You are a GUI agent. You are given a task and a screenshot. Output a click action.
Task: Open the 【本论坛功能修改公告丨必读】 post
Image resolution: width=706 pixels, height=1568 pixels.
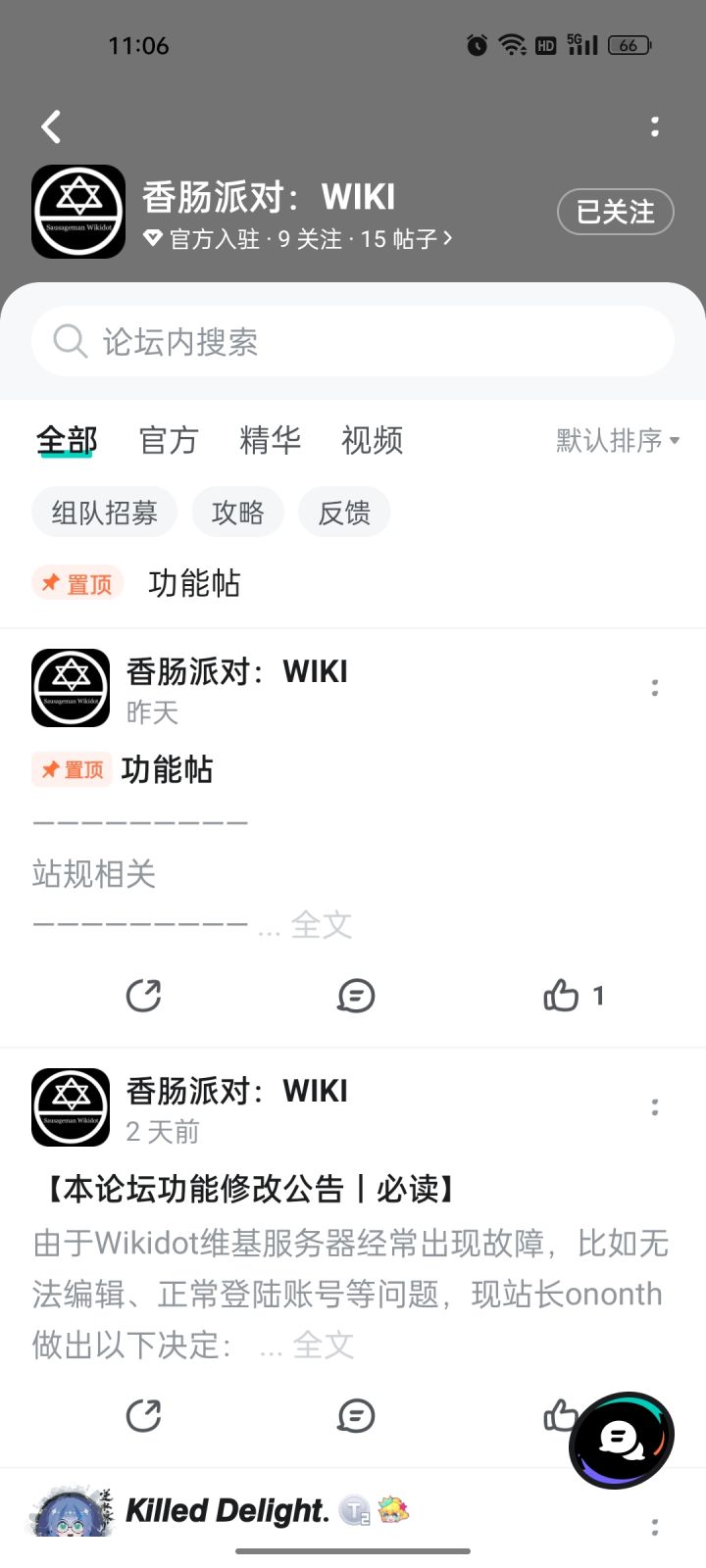250,1190
